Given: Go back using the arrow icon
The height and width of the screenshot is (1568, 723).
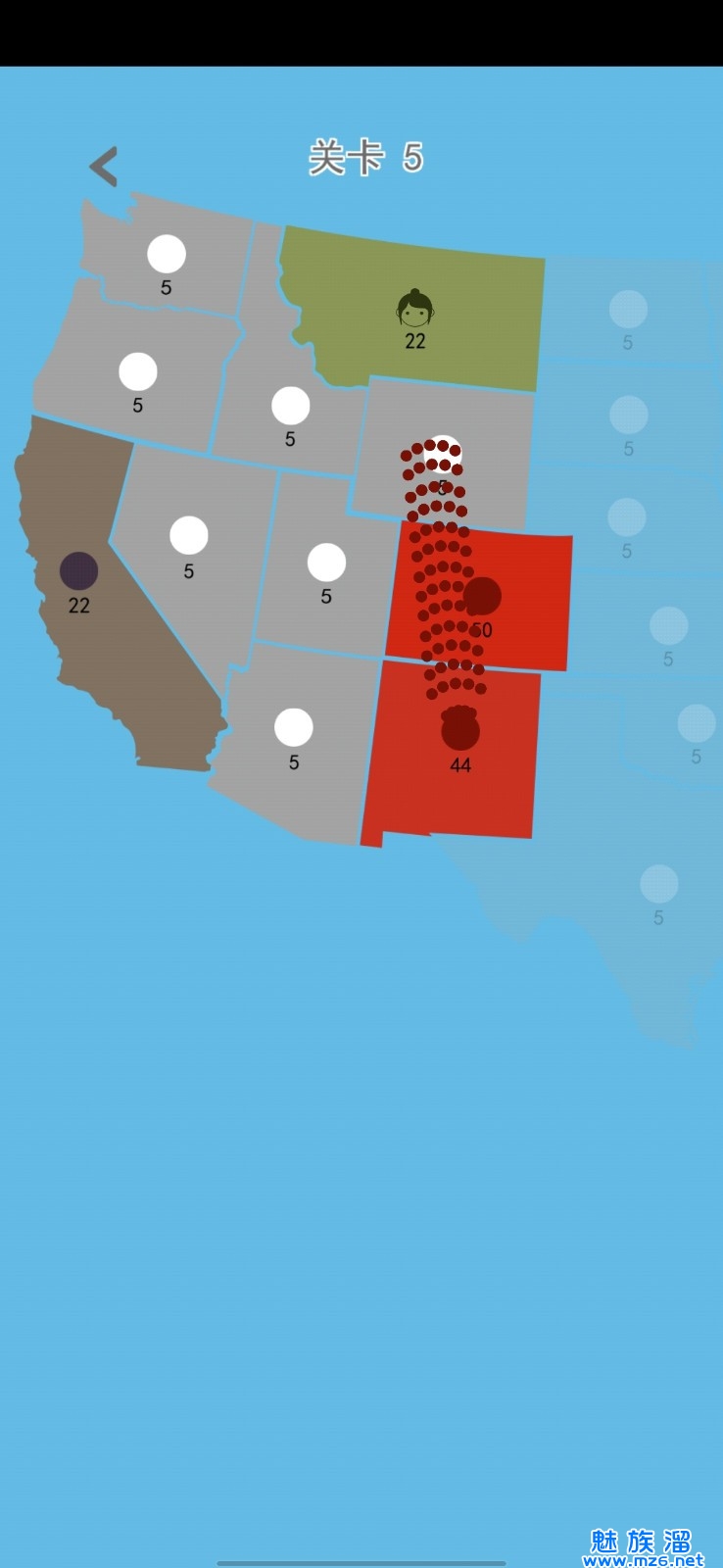Looking at the screenshot, I should (104, 167).
